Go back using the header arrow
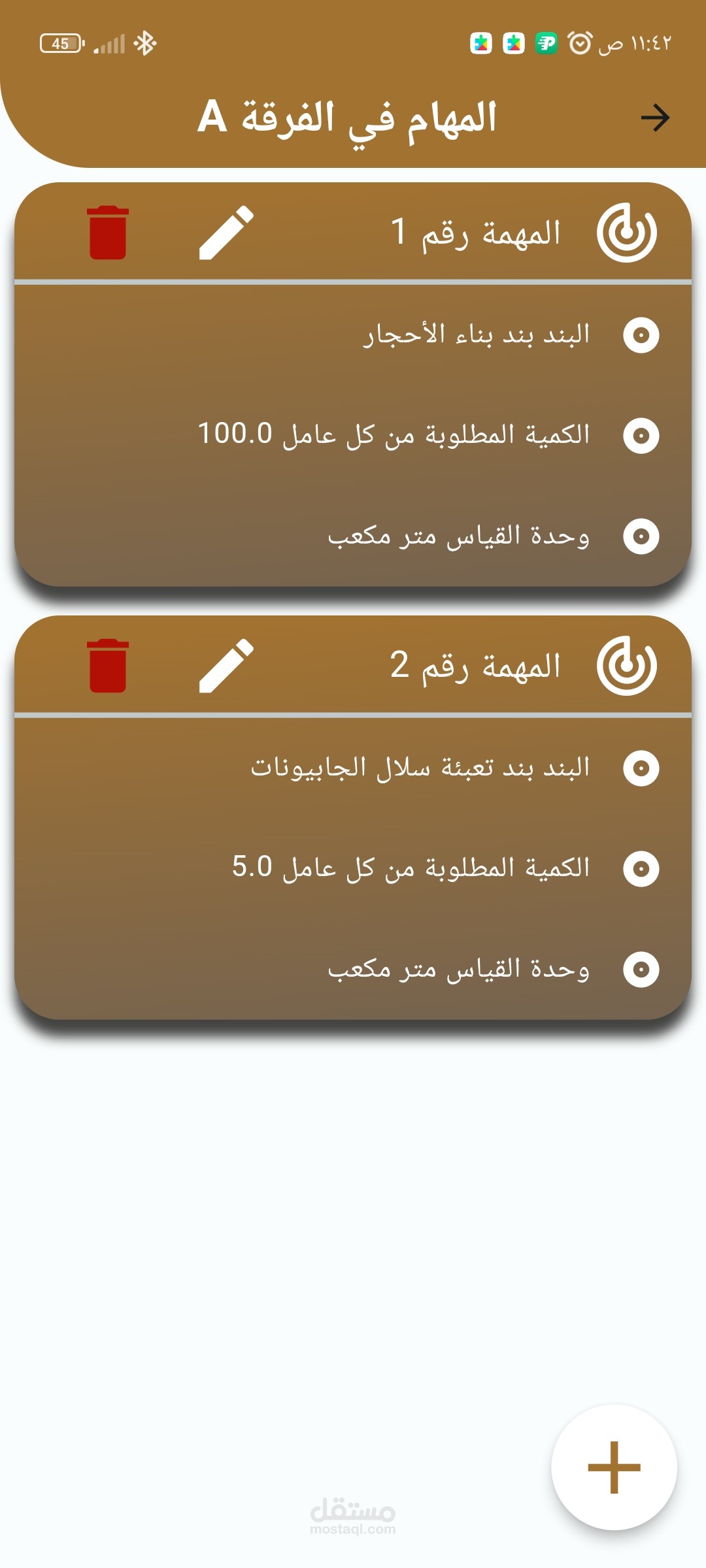Image resolution: width=706 pixels, height=1568 pixels. [x=655, y=118]
